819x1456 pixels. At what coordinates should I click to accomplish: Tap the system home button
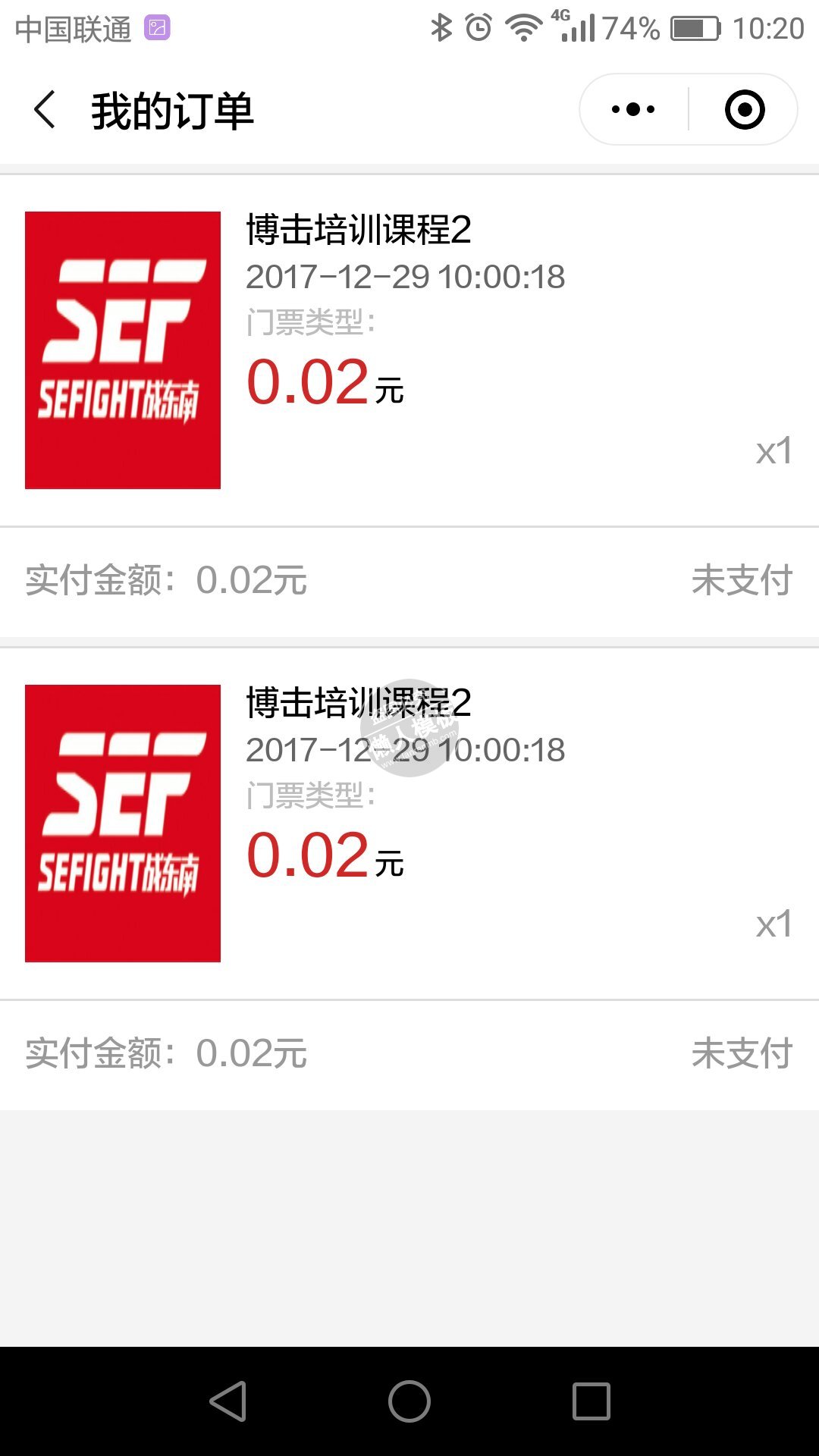click(409, 1401)
